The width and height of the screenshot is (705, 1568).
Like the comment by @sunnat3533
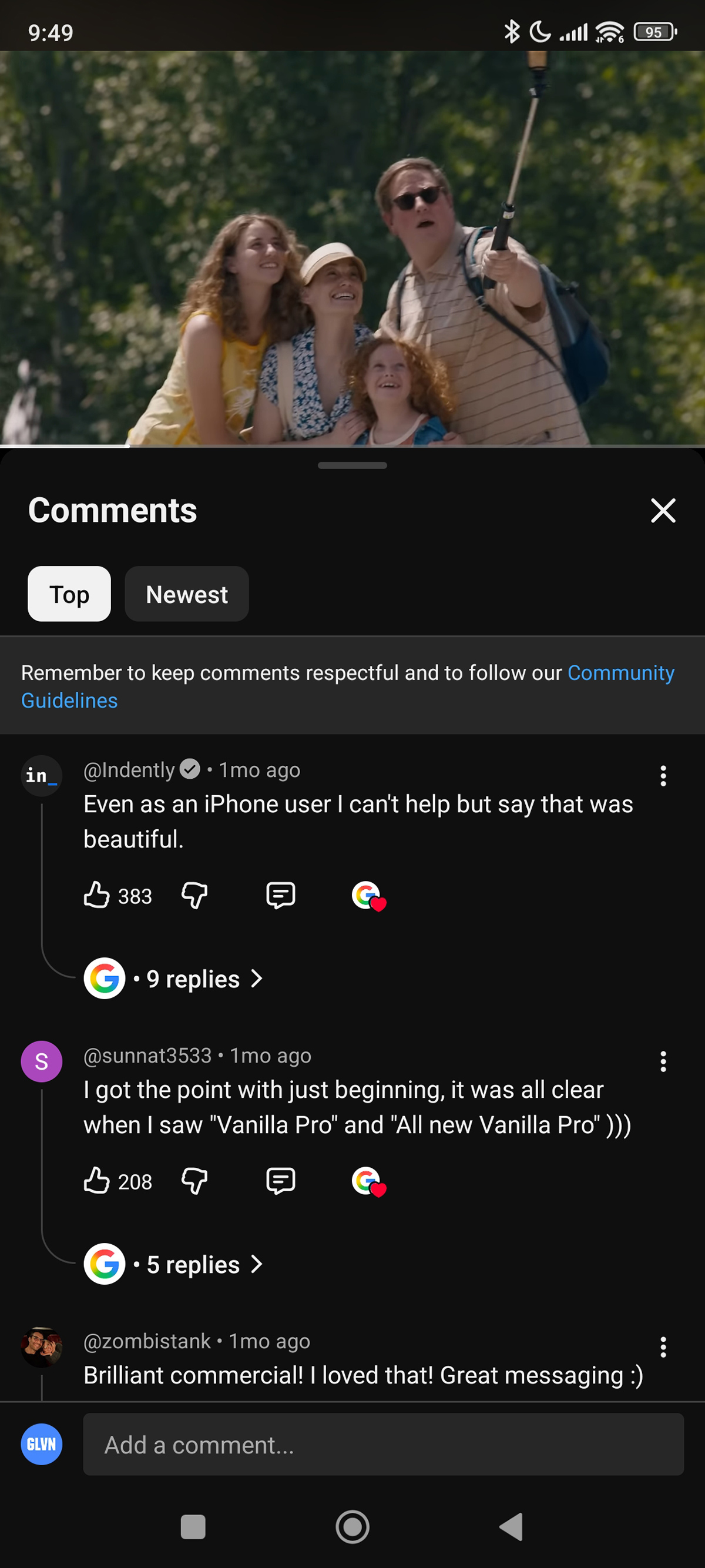click(97, 1181)
